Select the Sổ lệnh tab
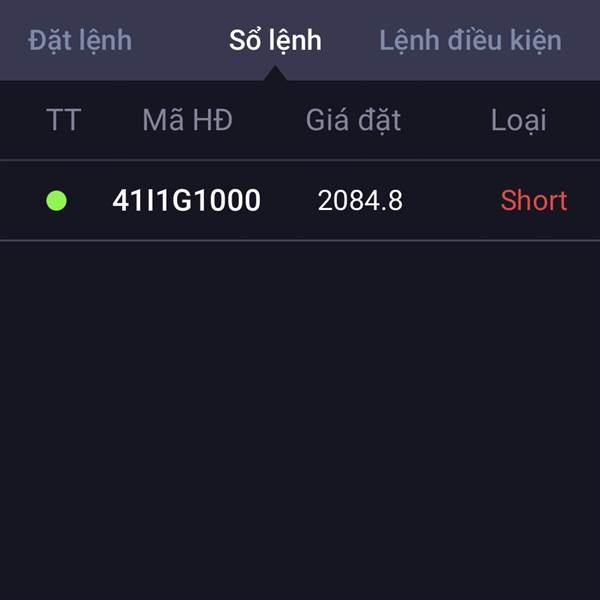This screenshot has height=600, width=600. 275,41
